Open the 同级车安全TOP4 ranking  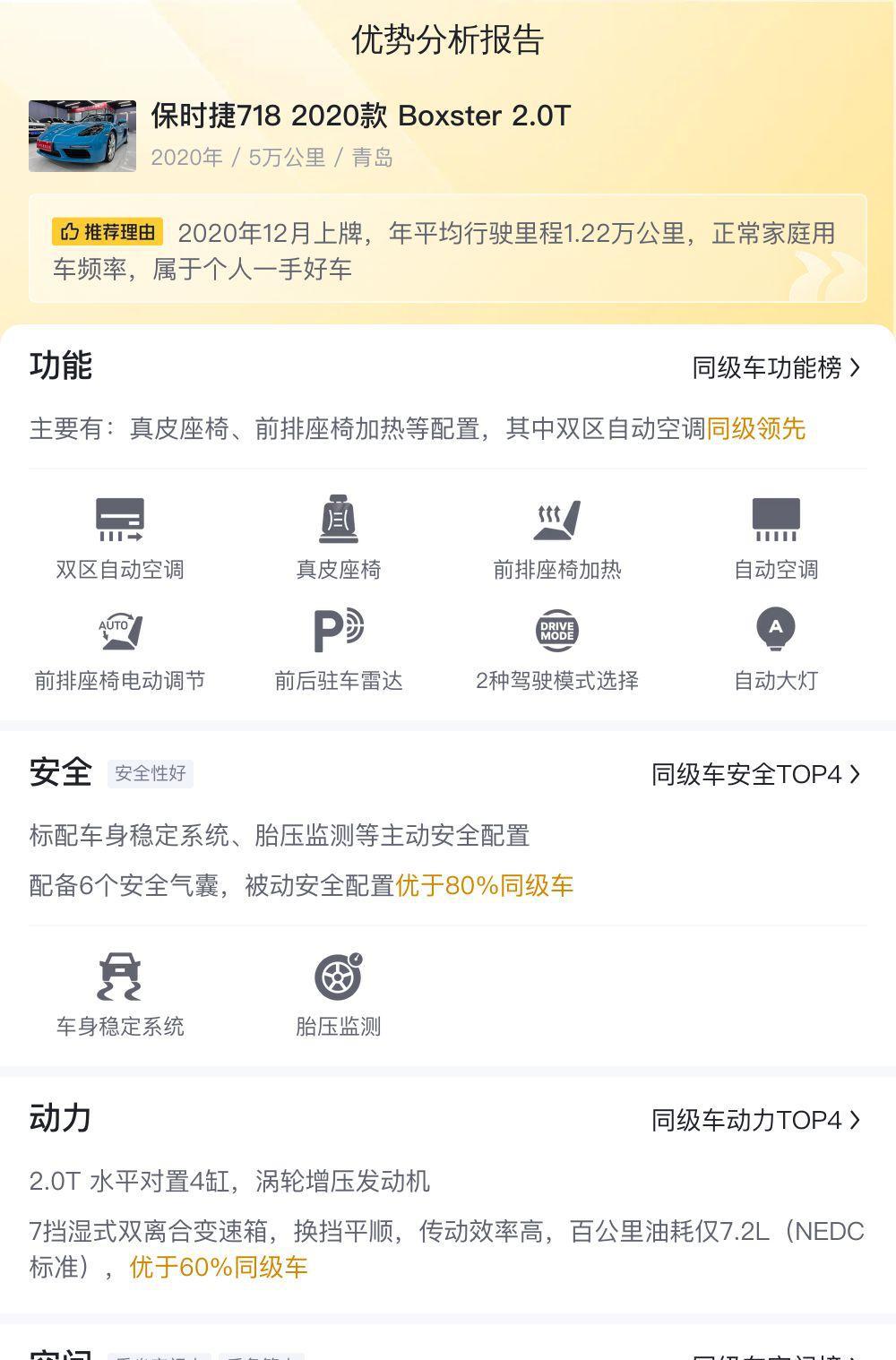[x=755, y=774]
